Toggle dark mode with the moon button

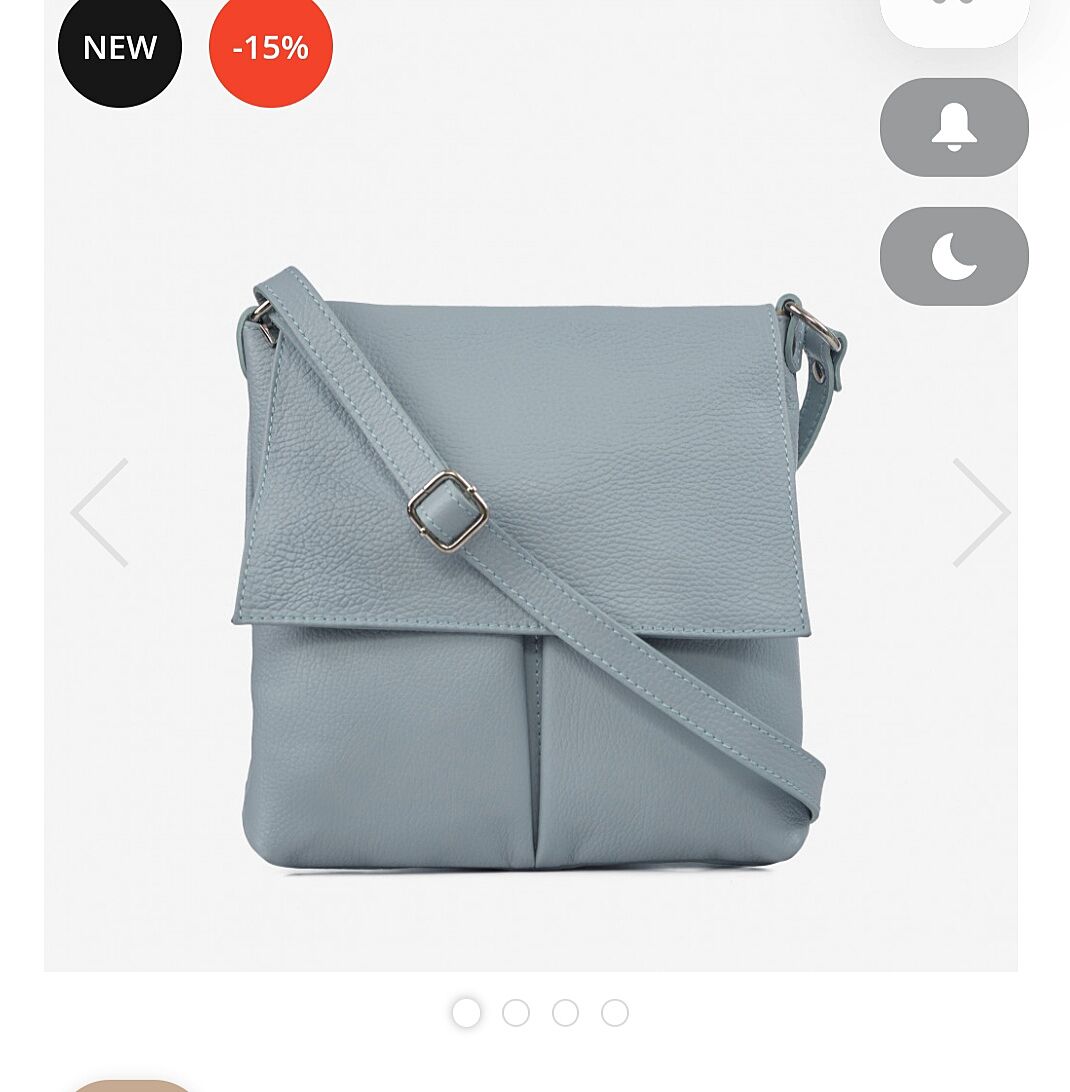[954, 257]
